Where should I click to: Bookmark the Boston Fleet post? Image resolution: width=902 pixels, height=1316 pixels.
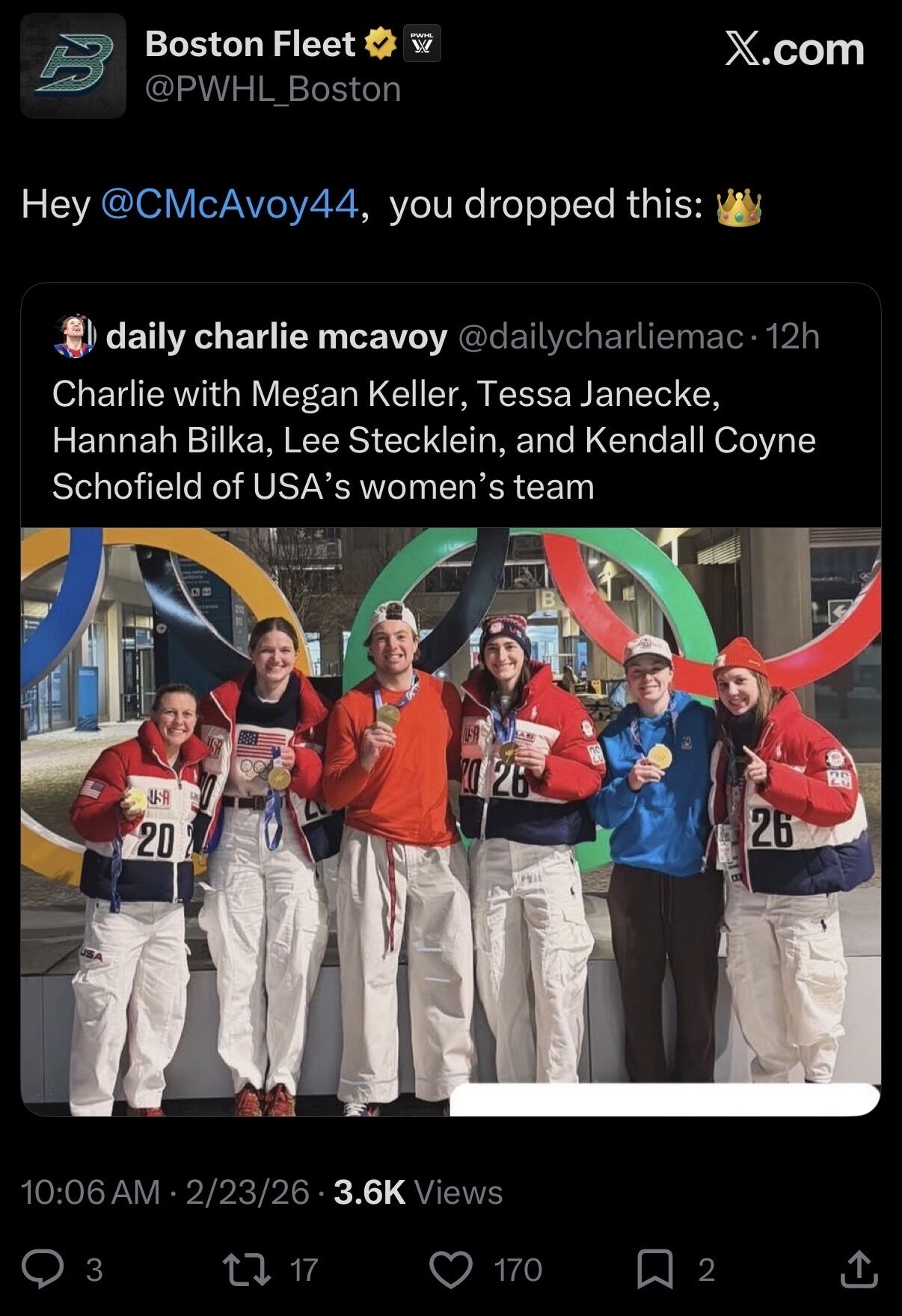(655, 1270)
